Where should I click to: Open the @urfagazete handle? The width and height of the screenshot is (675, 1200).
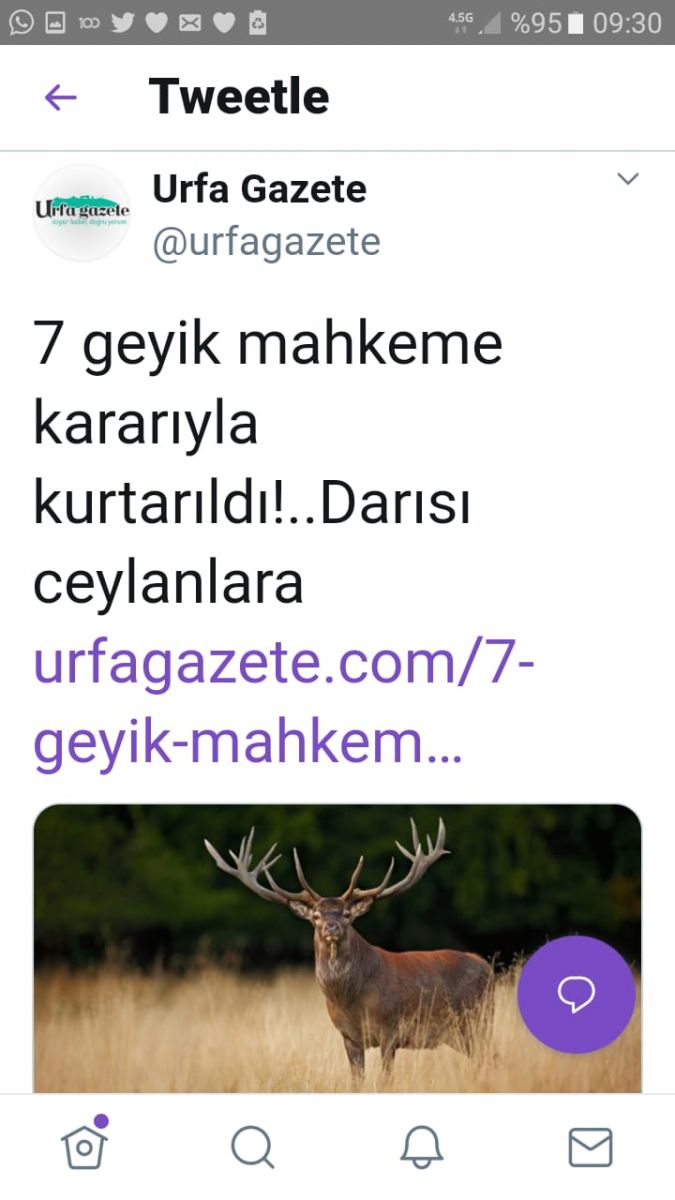pos(266,242)
